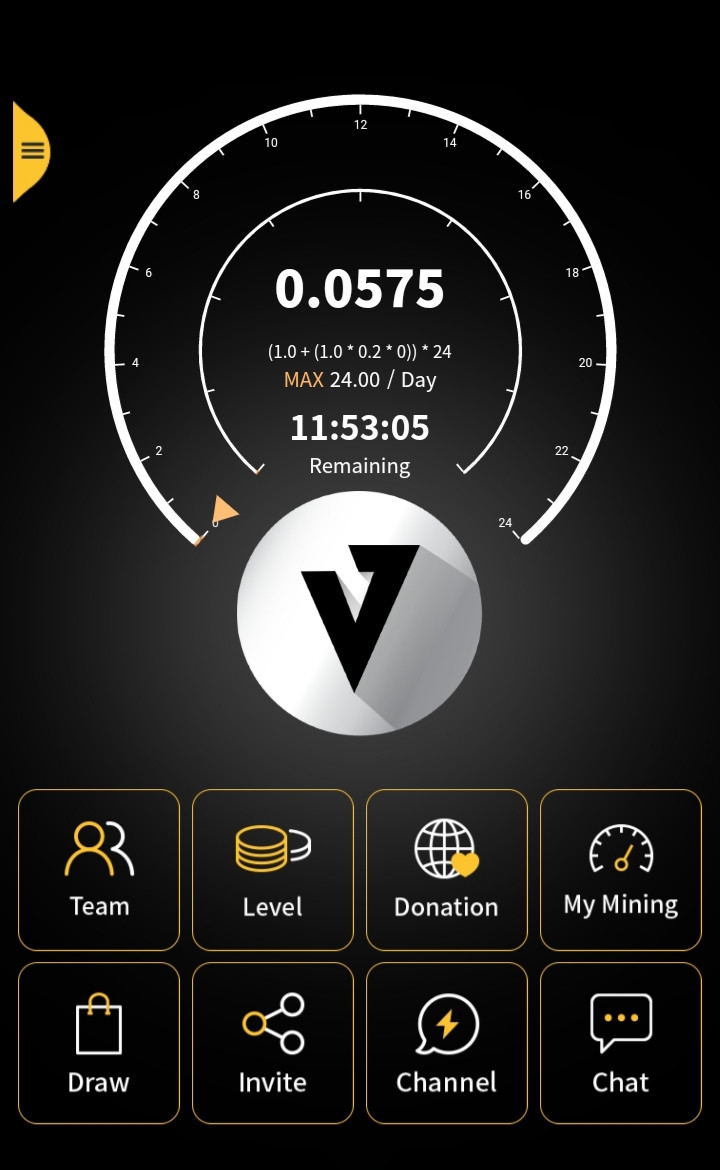Go to the Channel section
720x1170 pixels.
tap(446, 1042)
